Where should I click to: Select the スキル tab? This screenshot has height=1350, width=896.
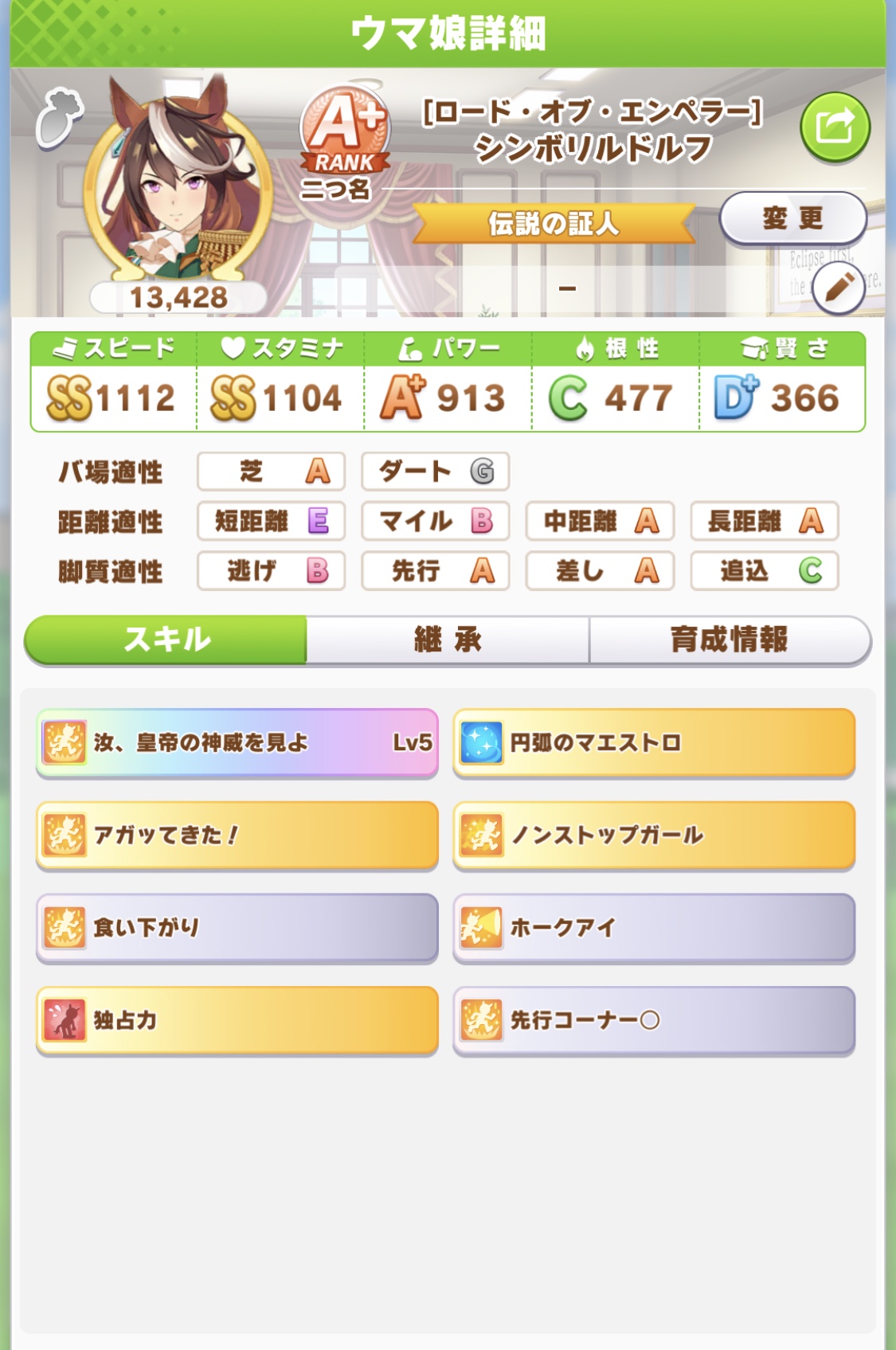point(166,640)
